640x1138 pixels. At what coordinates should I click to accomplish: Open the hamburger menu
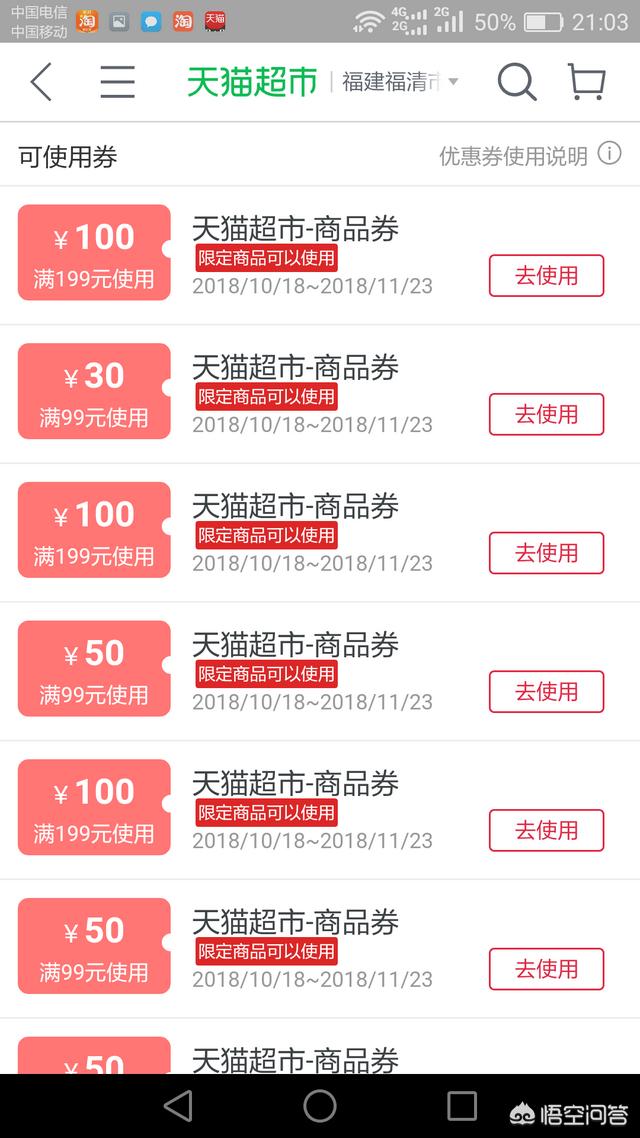[118, 81]
